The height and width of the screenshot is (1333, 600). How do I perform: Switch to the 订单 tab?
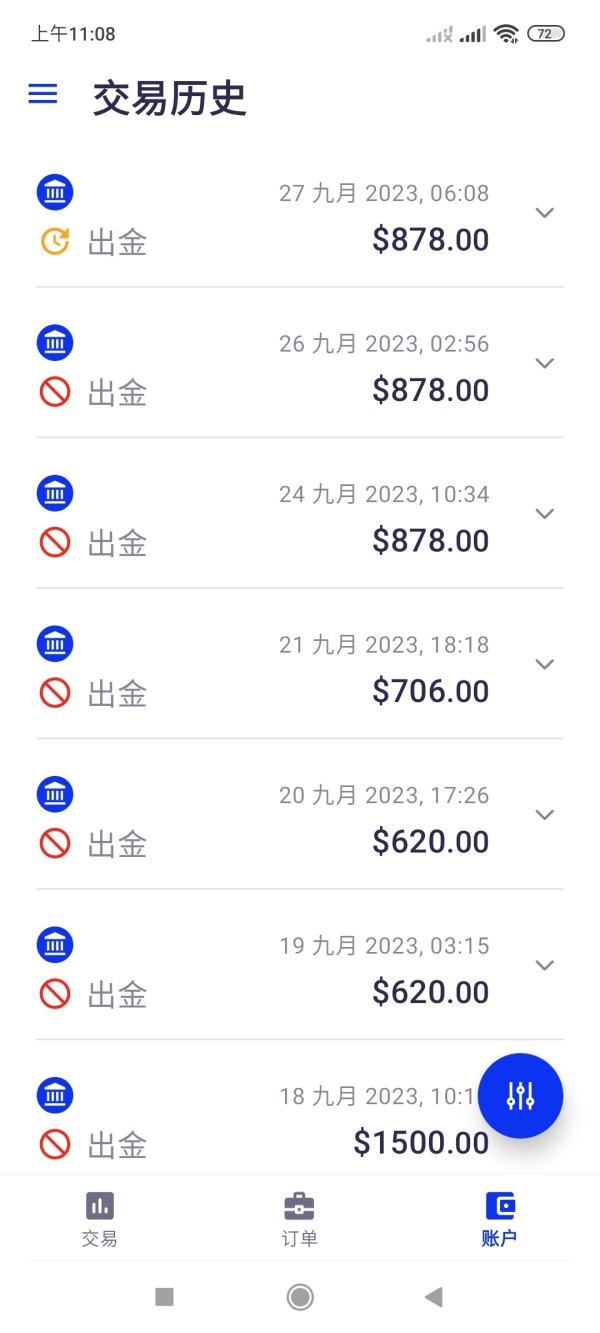click(x=299, y=1218)
